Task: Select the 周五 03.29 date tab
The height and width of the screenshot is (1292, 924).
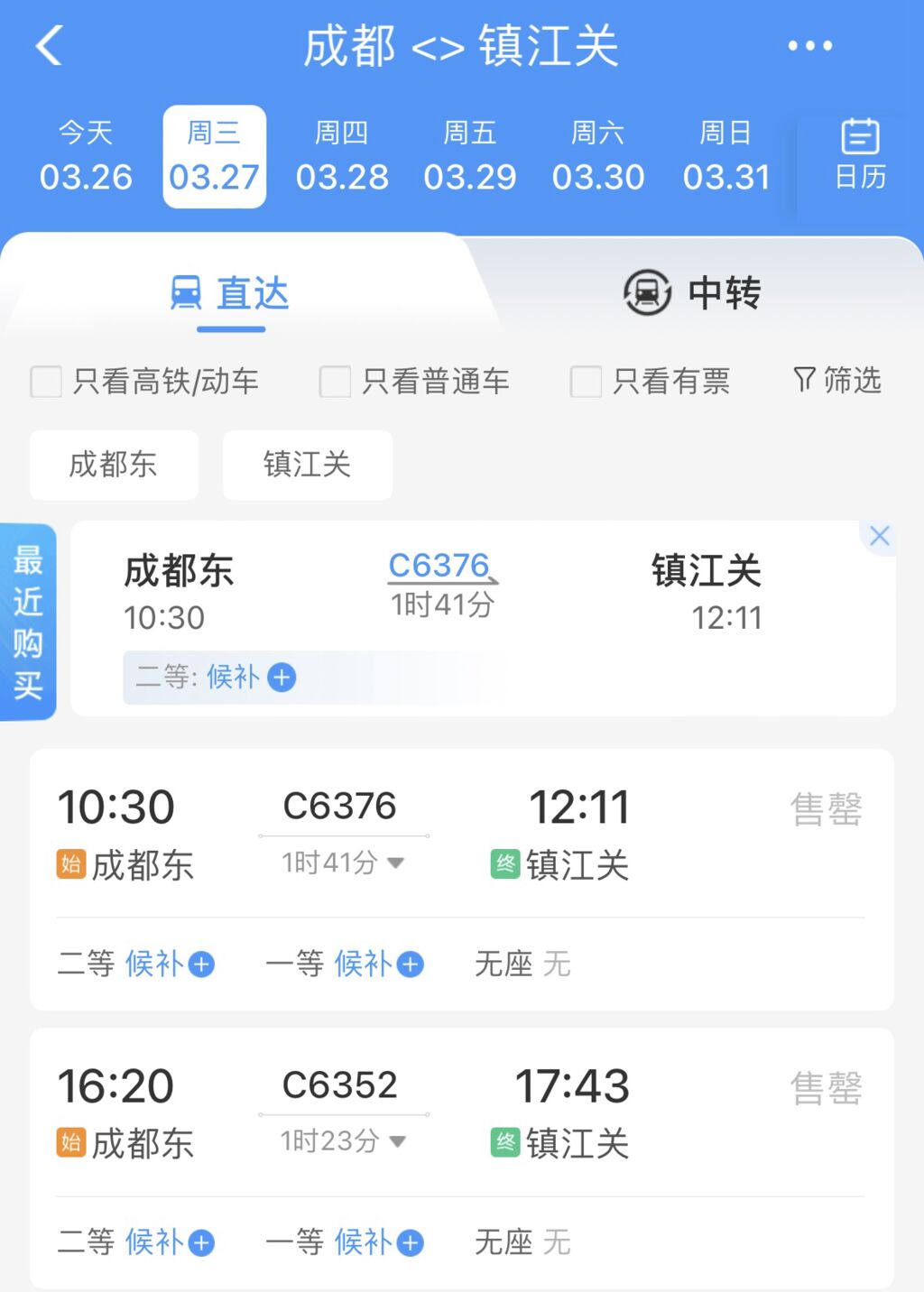Action: click(x=470, y=155)
